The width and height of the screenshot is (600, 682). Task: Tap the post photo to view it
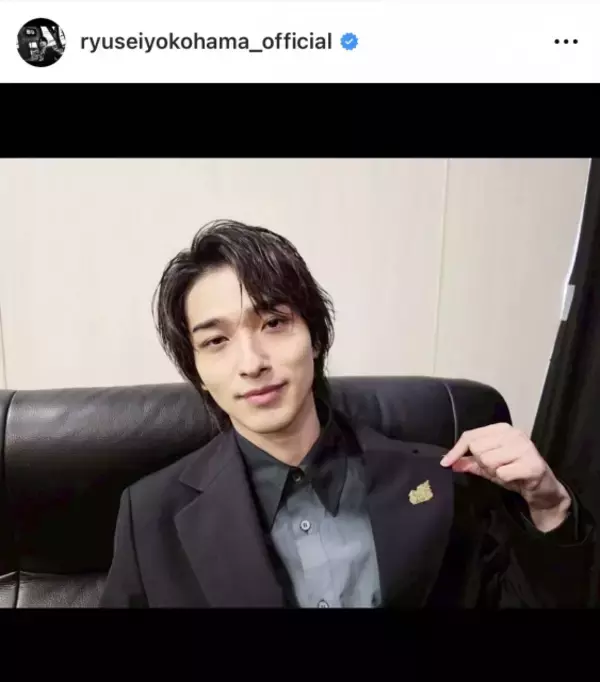pyautogui.click(x=300, y=383)
